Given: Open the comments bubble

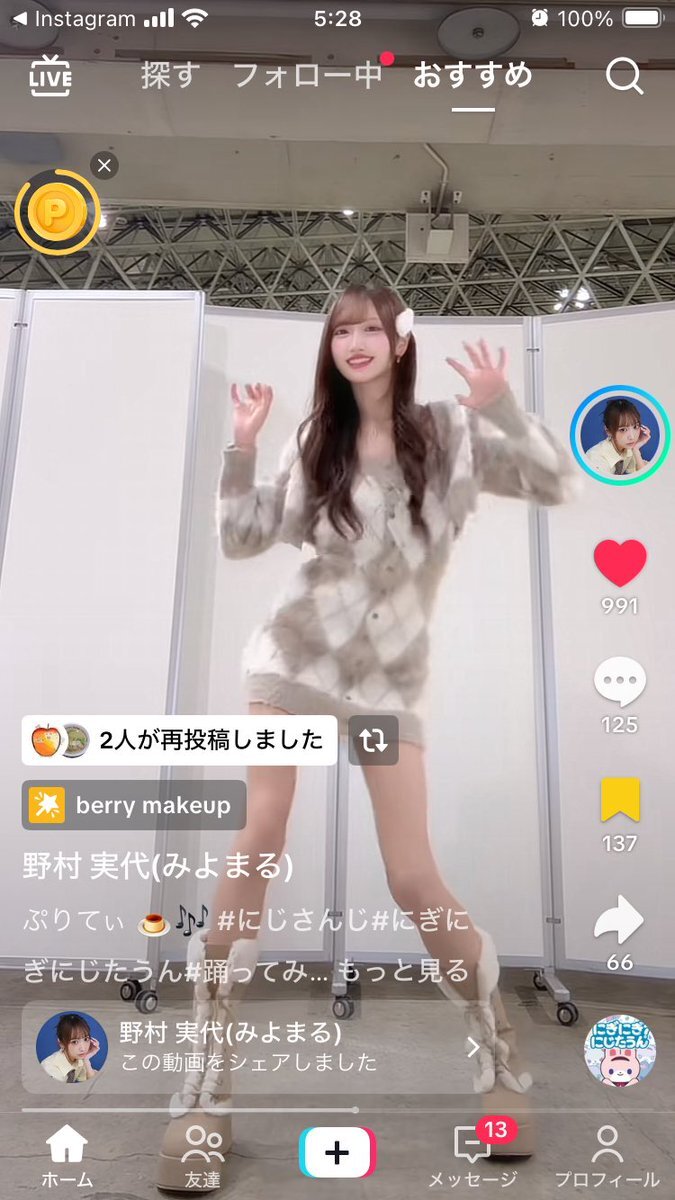Looking at the screenshot, I should 620,684.
